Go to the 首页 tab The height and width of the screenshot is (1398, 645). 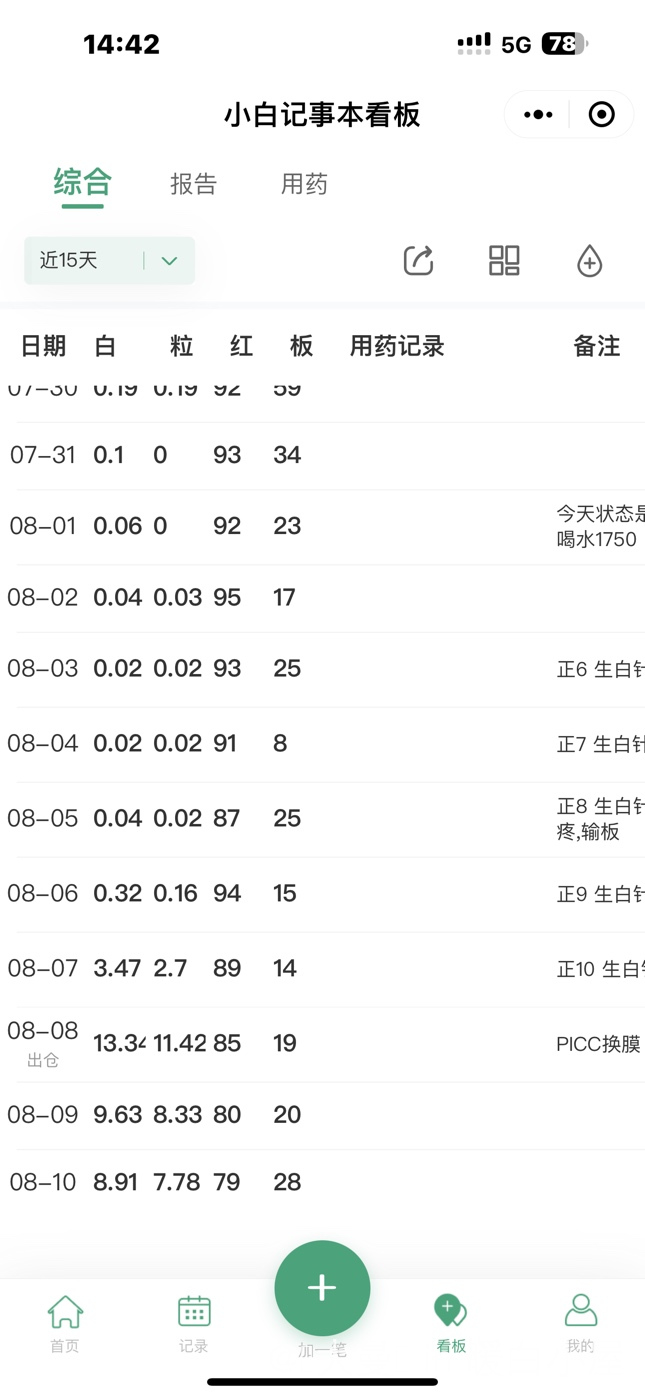pyautogui.click(x=65, y=1323)
